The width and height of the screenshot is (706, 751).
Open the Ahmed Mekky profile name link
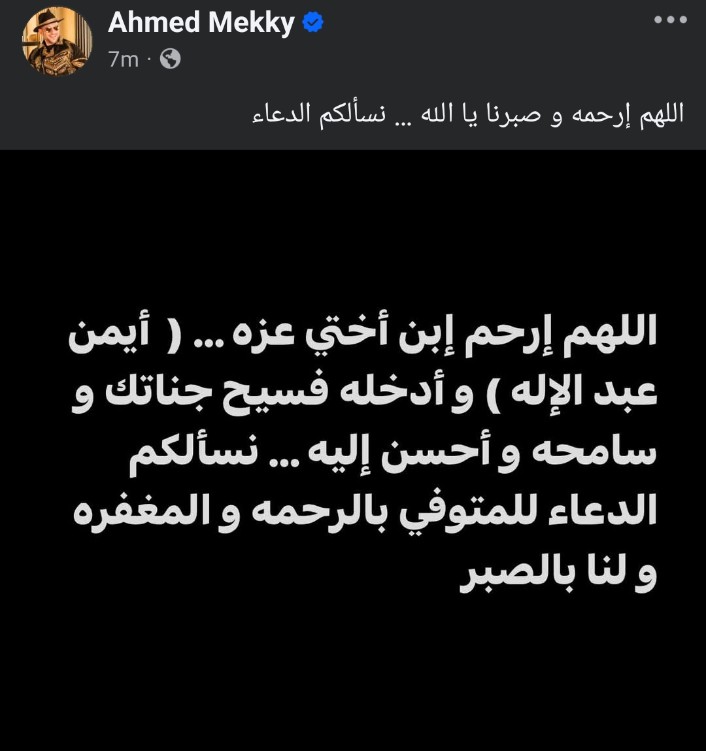point(200,24)
